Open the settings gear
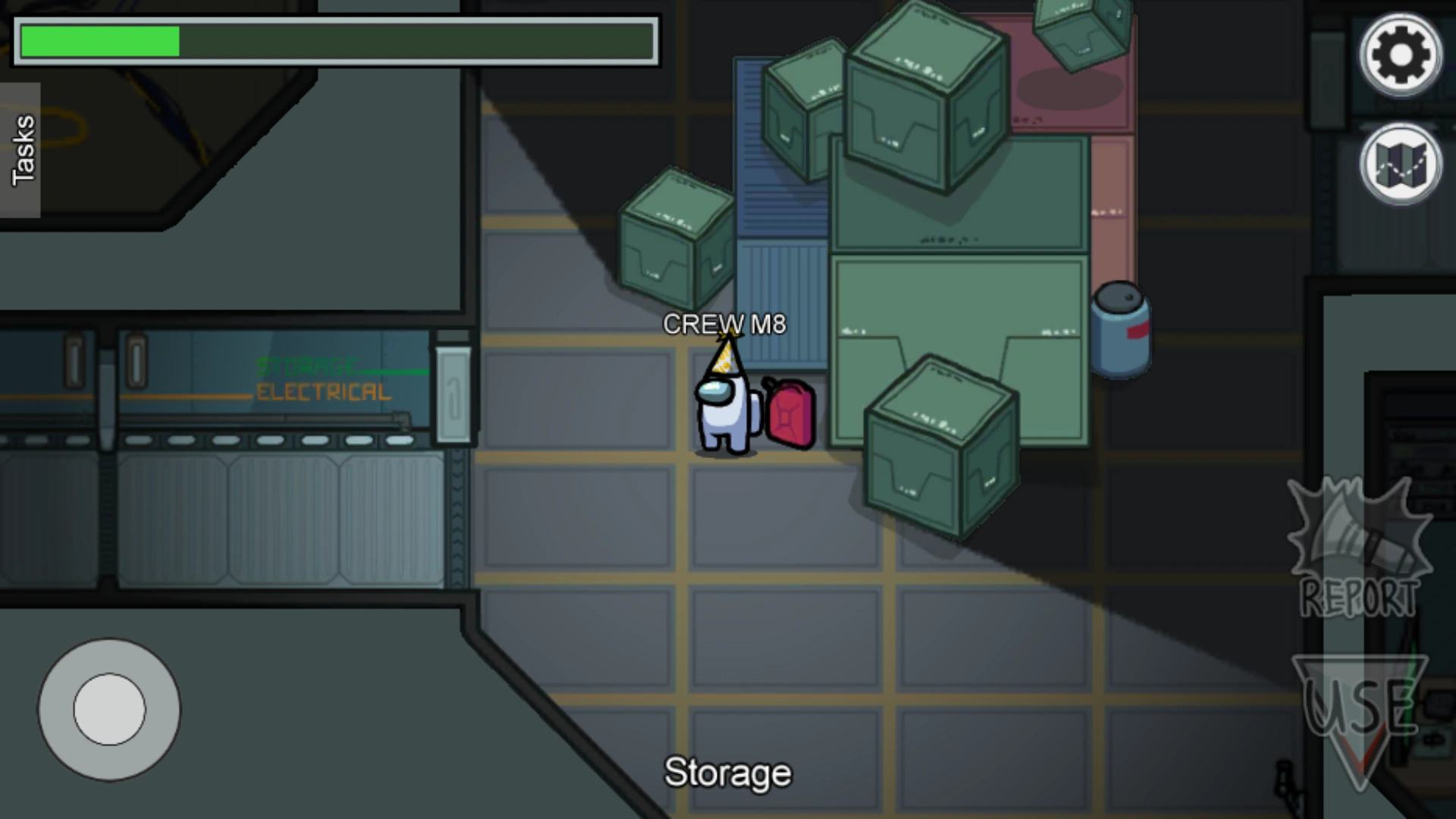Image resolution: width=1456 pixels, height=819 pixels. [1400, 55]
